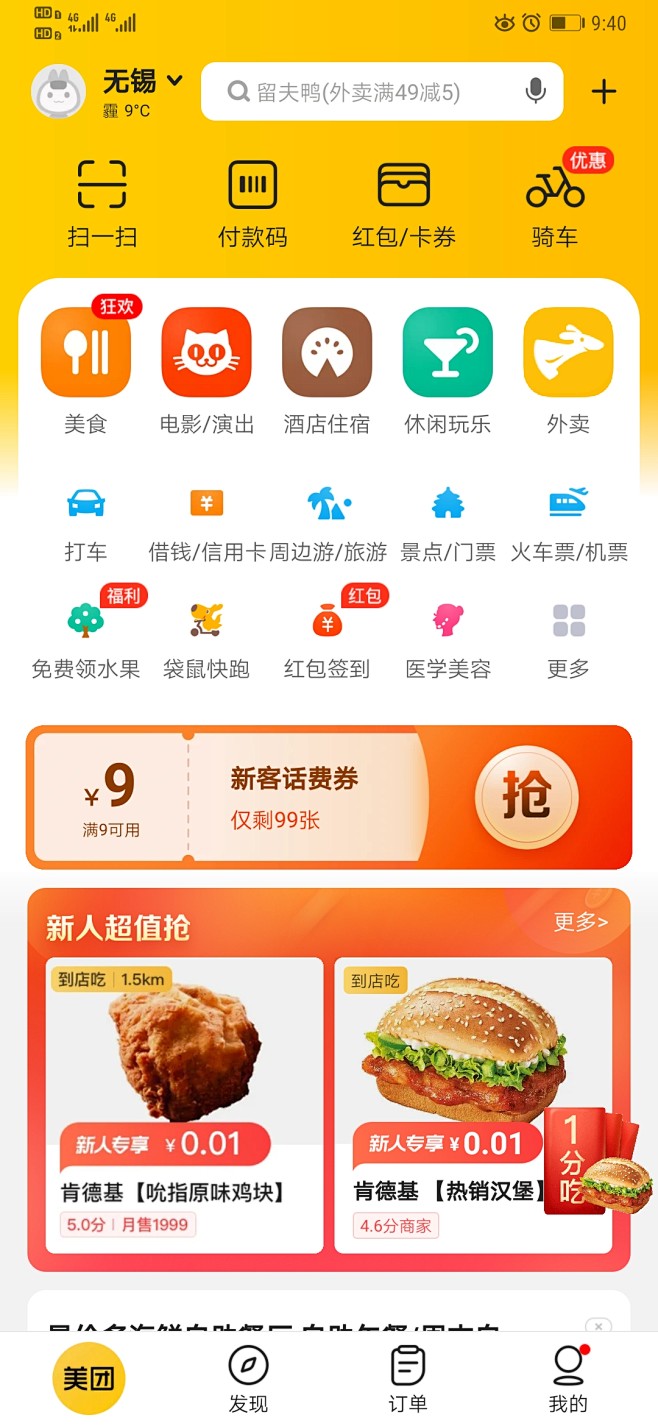Open 红包签到 check-in
The height and width of the screenshot is (1426, 658).
327,640
